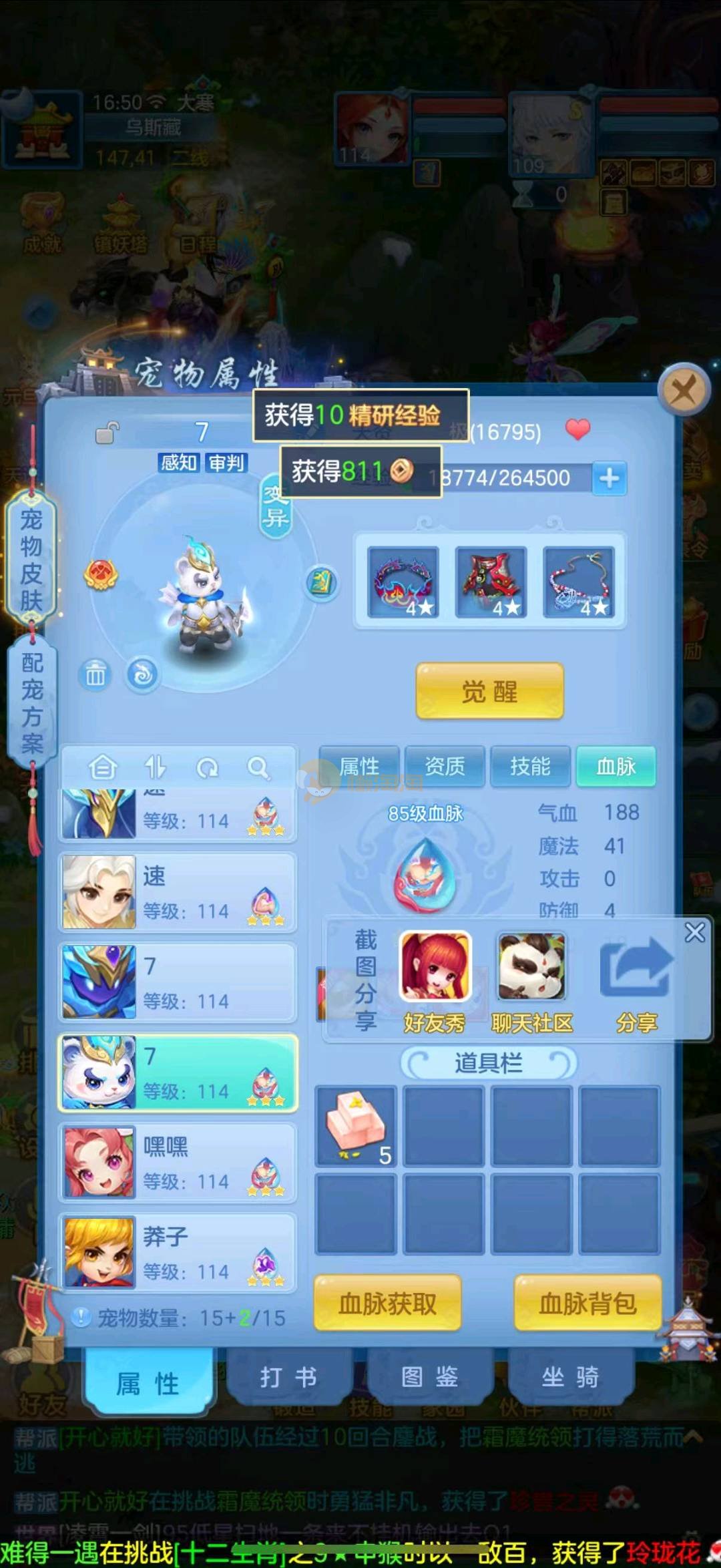Open 血脉获取
The height and width of the screenshot is (1568, 721).
click(x=387, y=1303)
